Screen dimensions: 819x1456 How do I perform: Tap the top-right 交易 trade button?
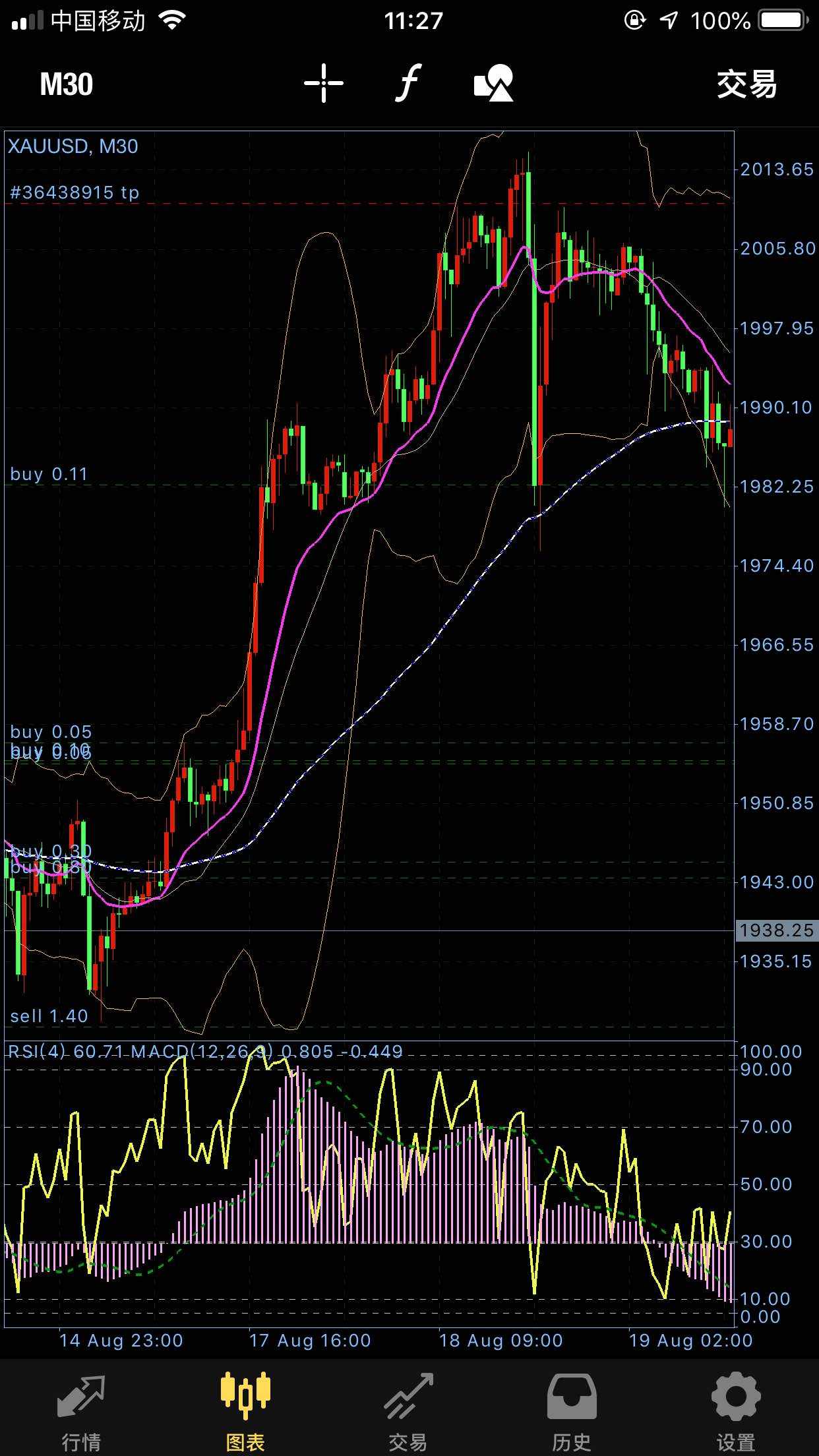coord(747,84)
